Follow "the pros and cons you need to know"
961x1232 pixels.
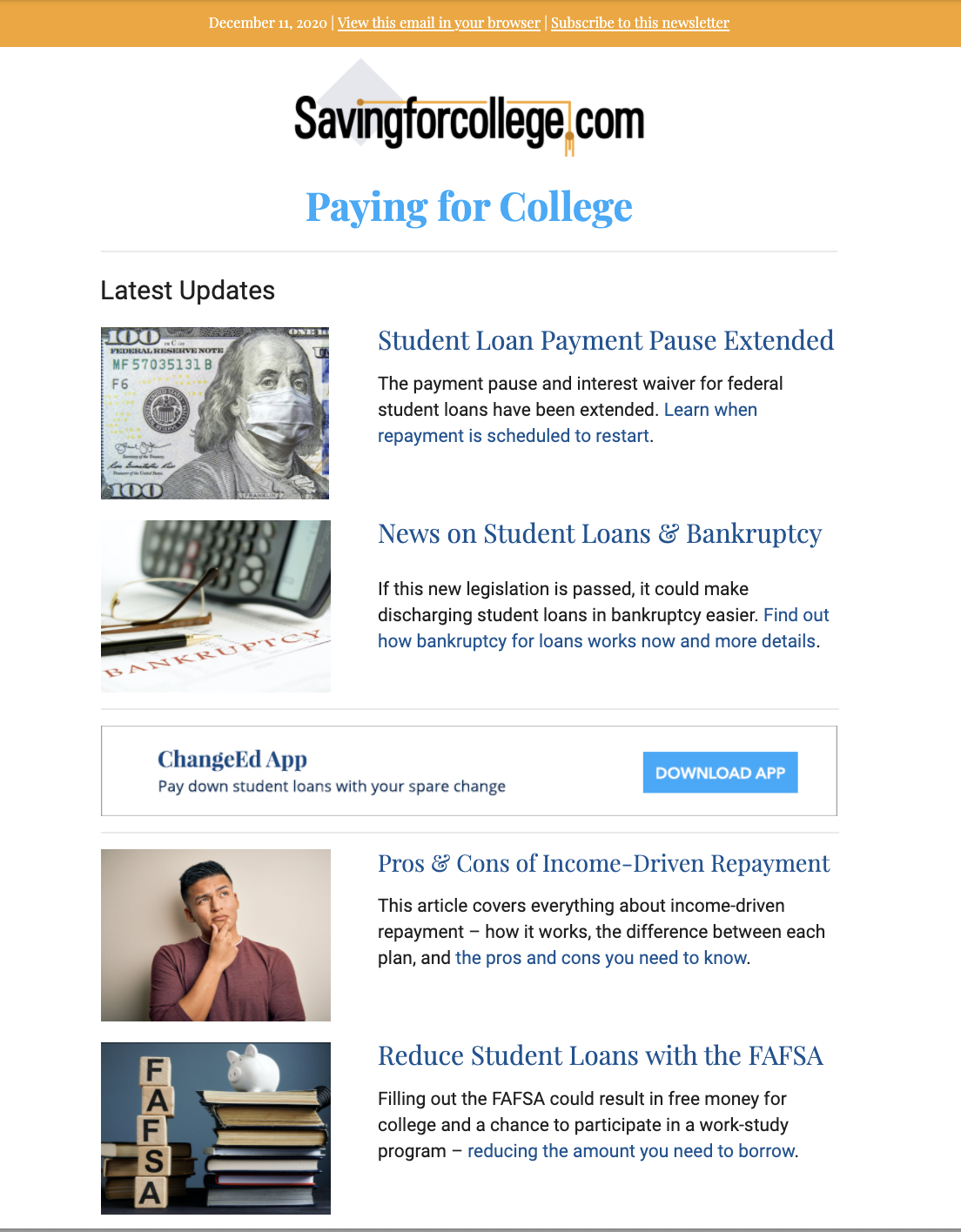click(x=601, y=958)
